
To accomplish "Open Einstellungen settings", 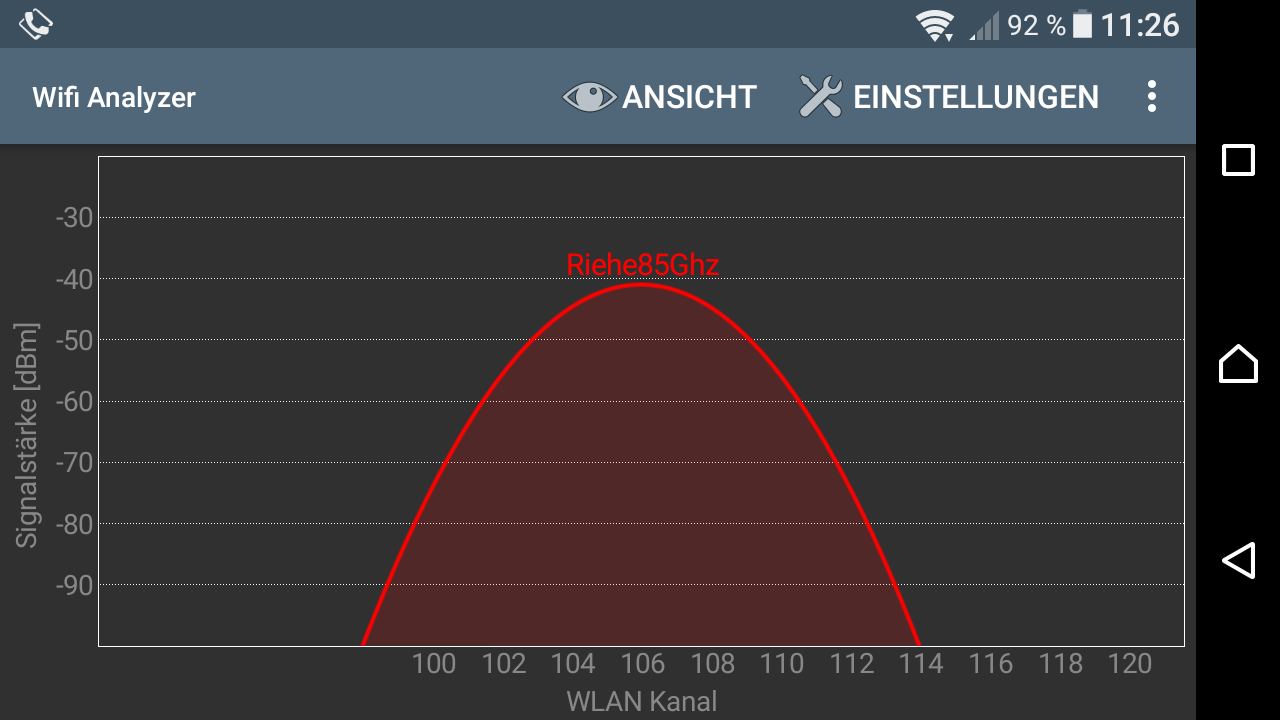I will click(x=949, y=97).
